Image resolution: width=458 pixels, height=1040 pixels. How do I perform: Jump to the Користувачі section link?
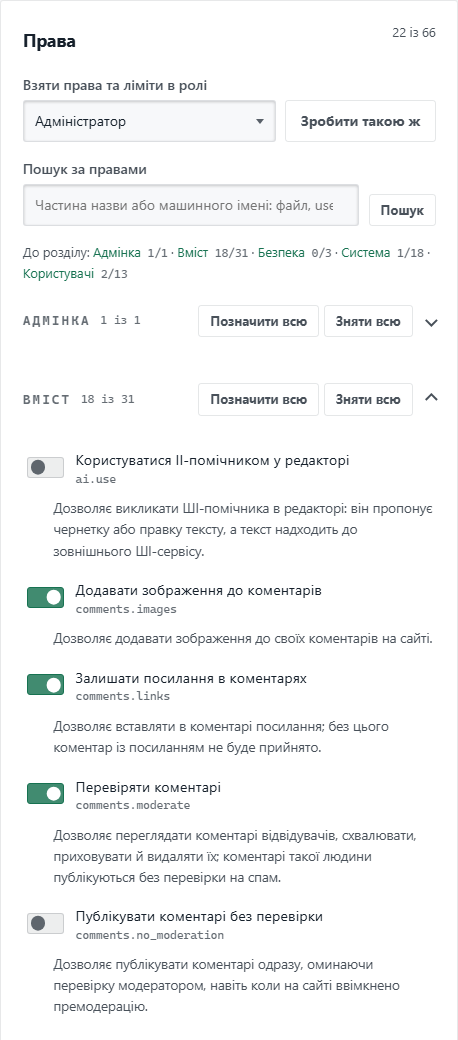pos(58,273)
